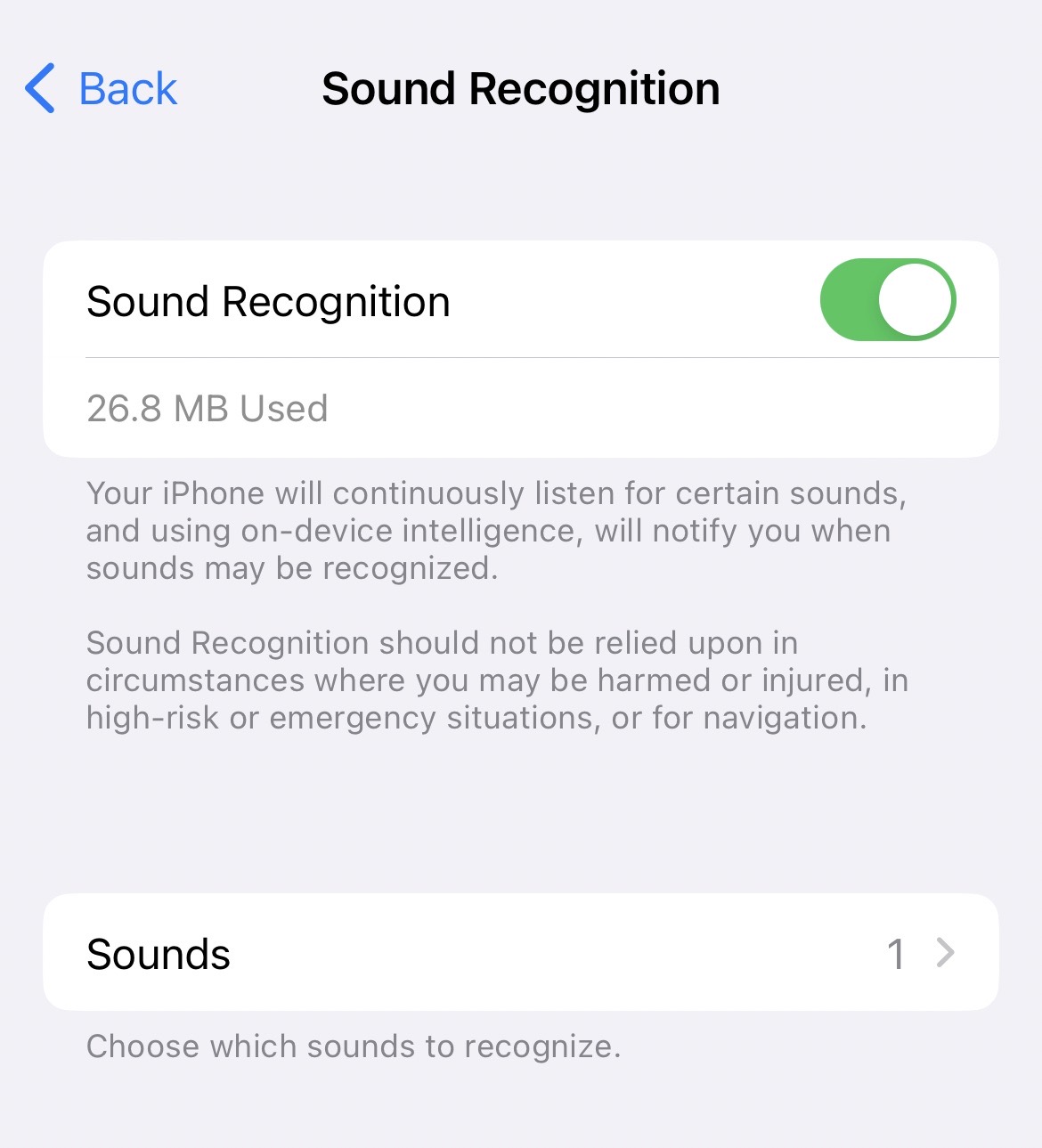Turn off the Sound Recognition switch
The image size is (1042, 1148).
point(887,300)
